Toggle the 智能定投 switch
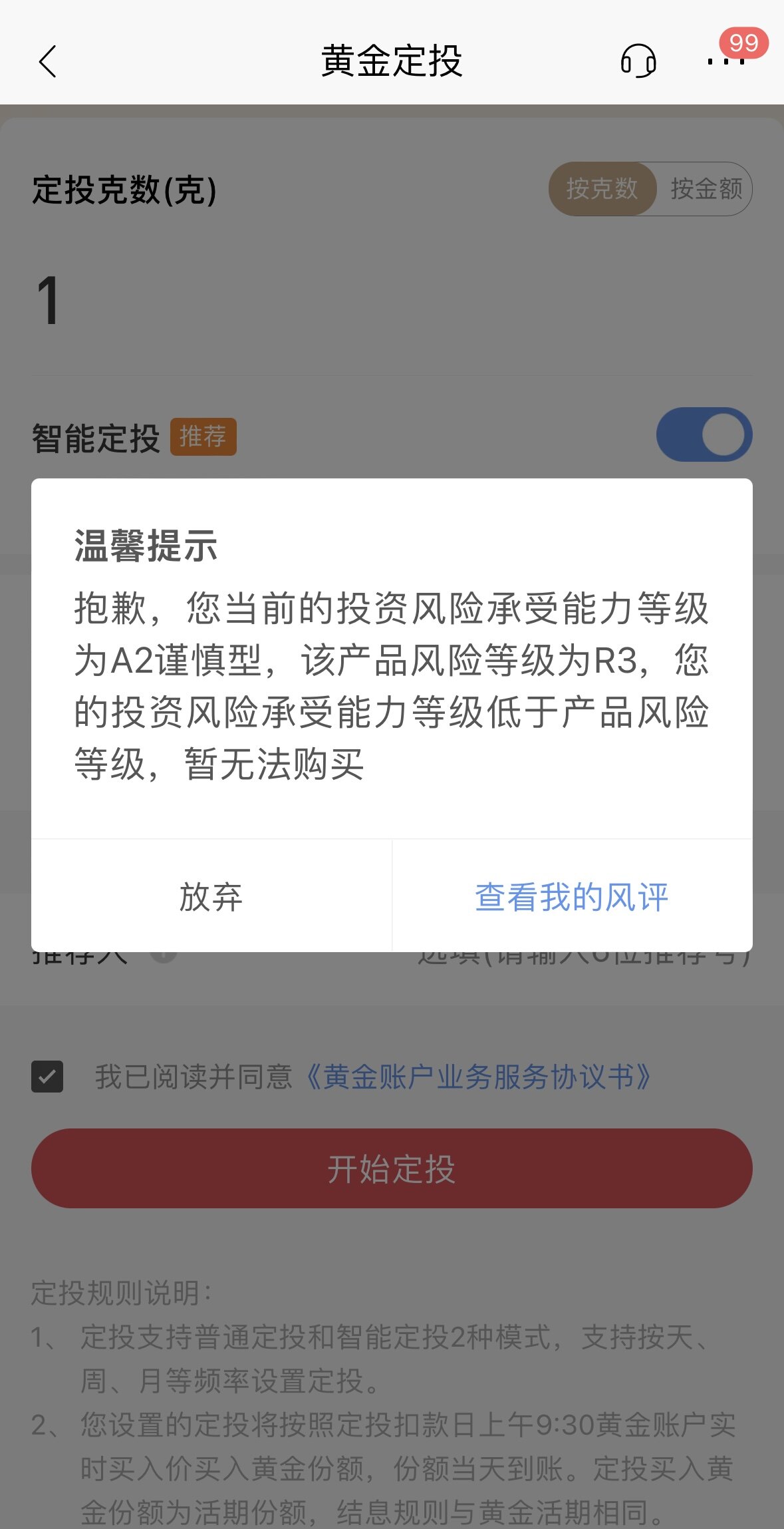 [x=704, y=435]
